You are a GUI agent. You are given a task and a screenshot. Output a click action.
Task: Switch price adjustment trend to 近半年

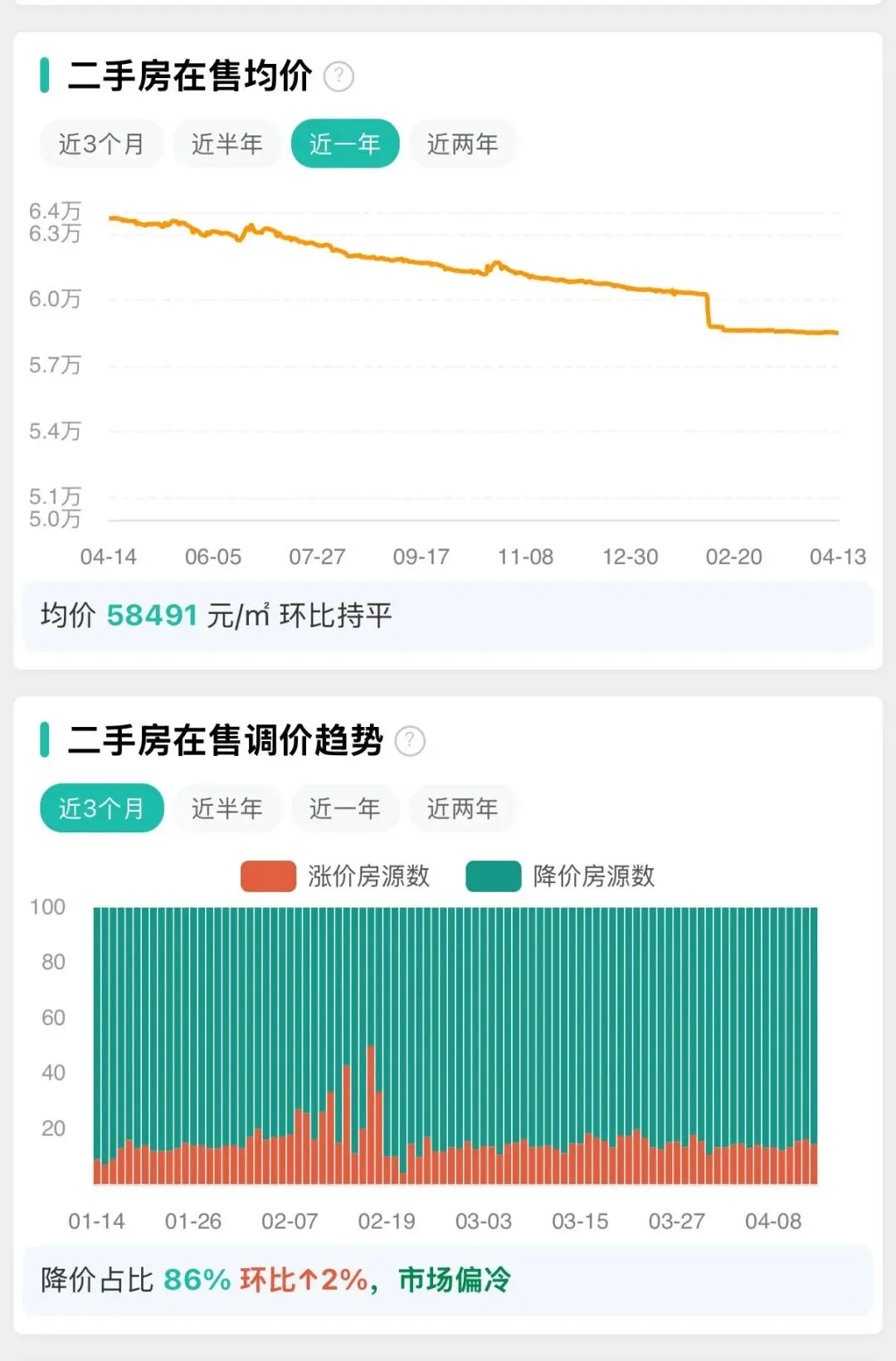point(227,808)
